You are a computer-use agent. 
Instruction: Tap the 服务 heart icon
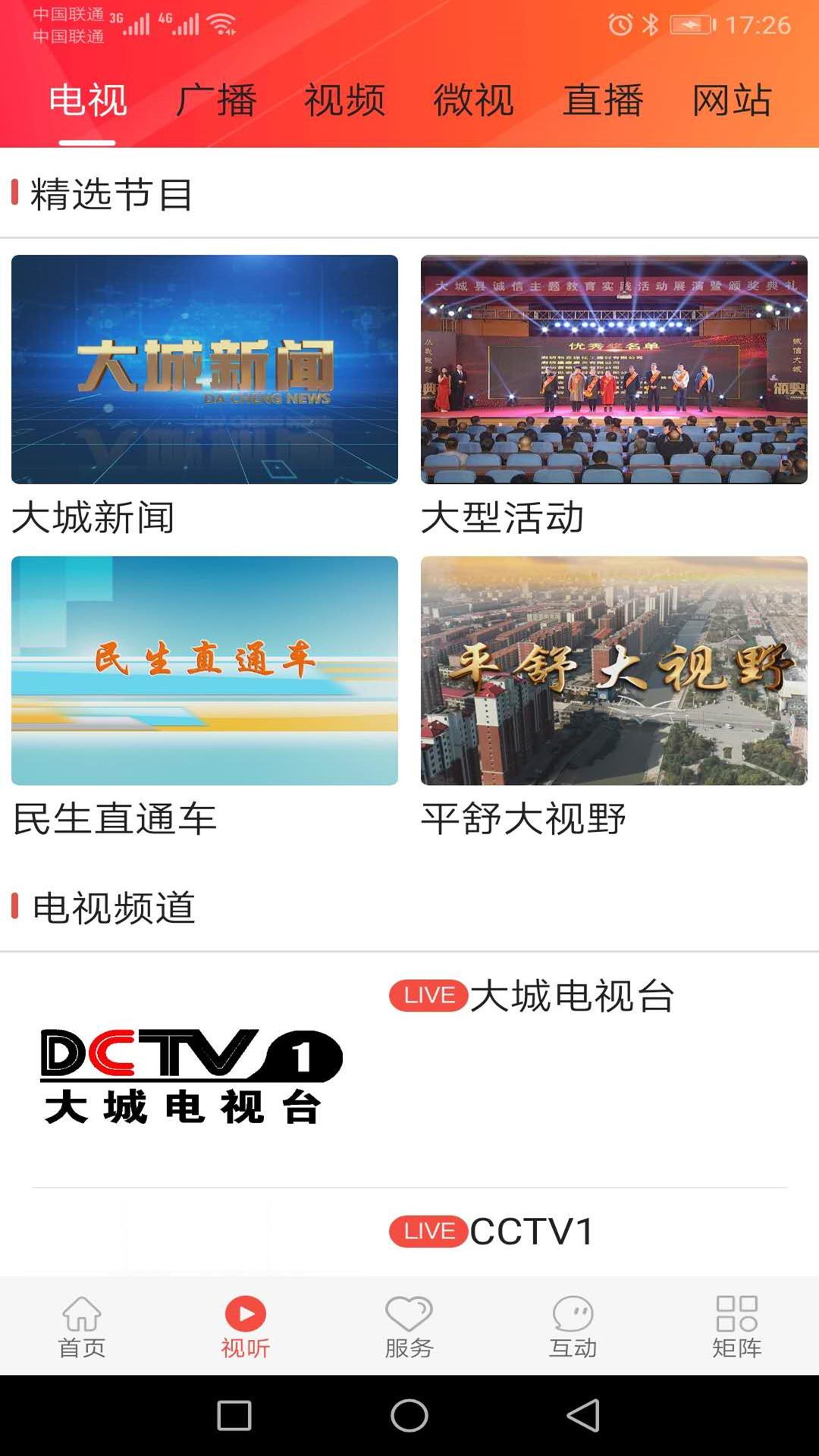[x=409, y=1327]
